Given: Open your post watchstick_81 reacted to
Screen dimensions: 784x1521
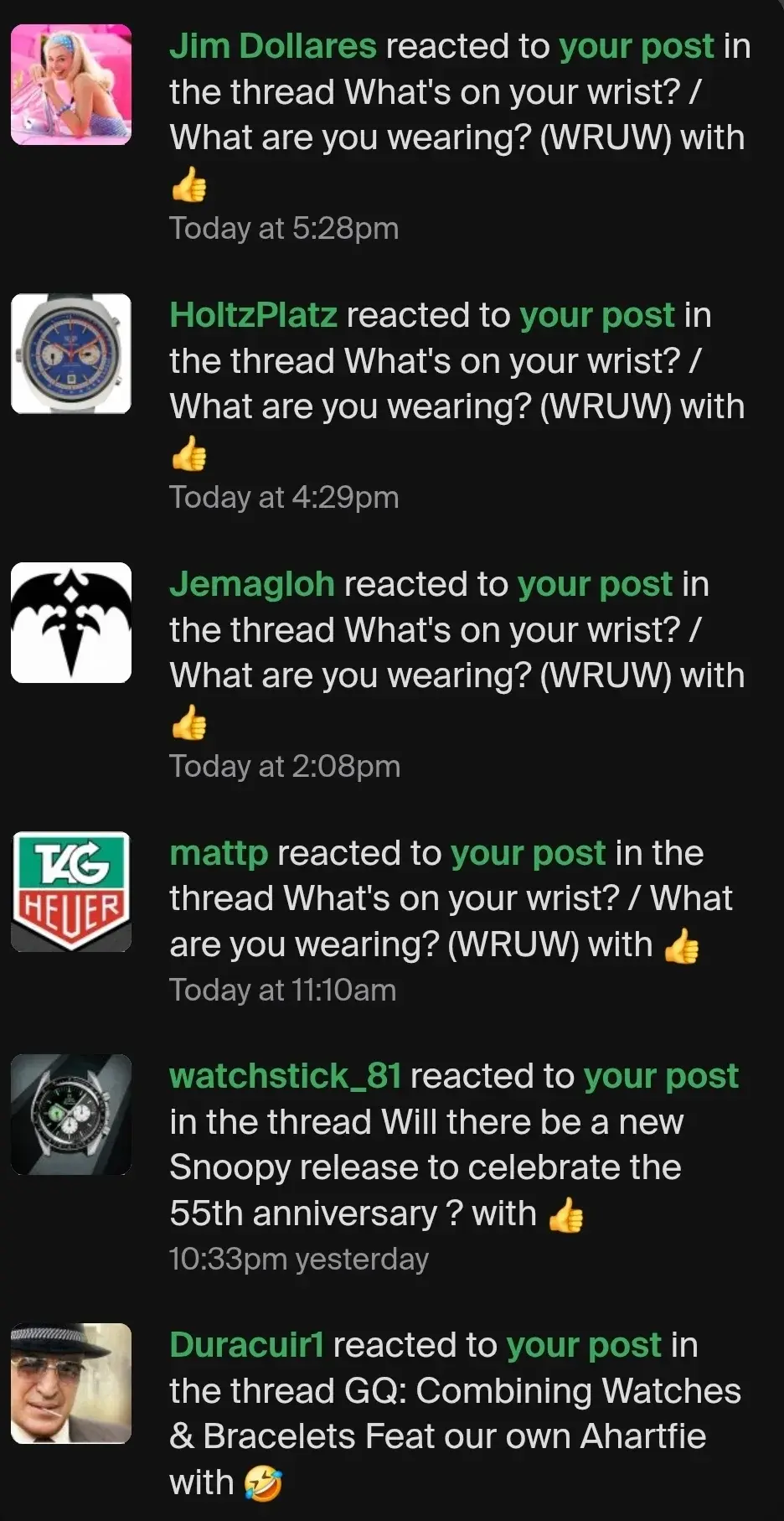Looking at the screenshot, I should [x=661, y=1077].
